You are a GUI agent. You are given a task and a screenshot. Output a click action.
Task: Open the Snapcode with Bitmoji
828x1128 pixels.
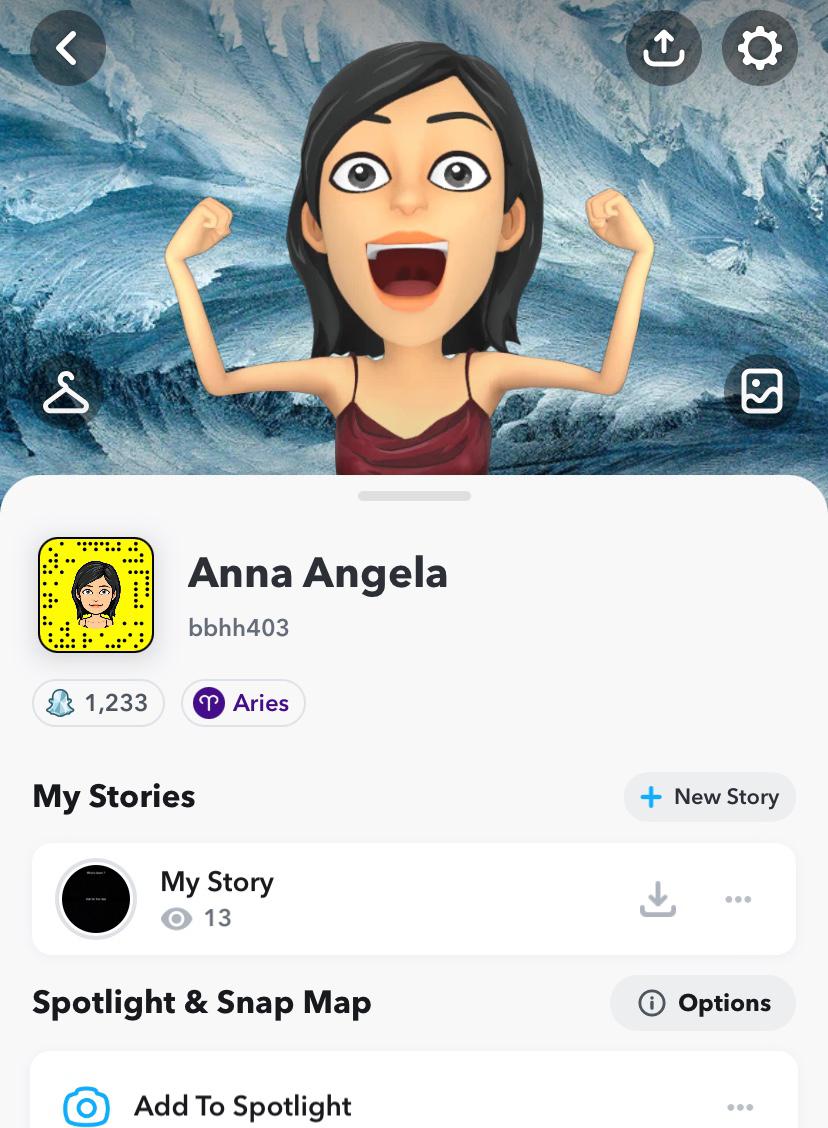pos(96,595)
